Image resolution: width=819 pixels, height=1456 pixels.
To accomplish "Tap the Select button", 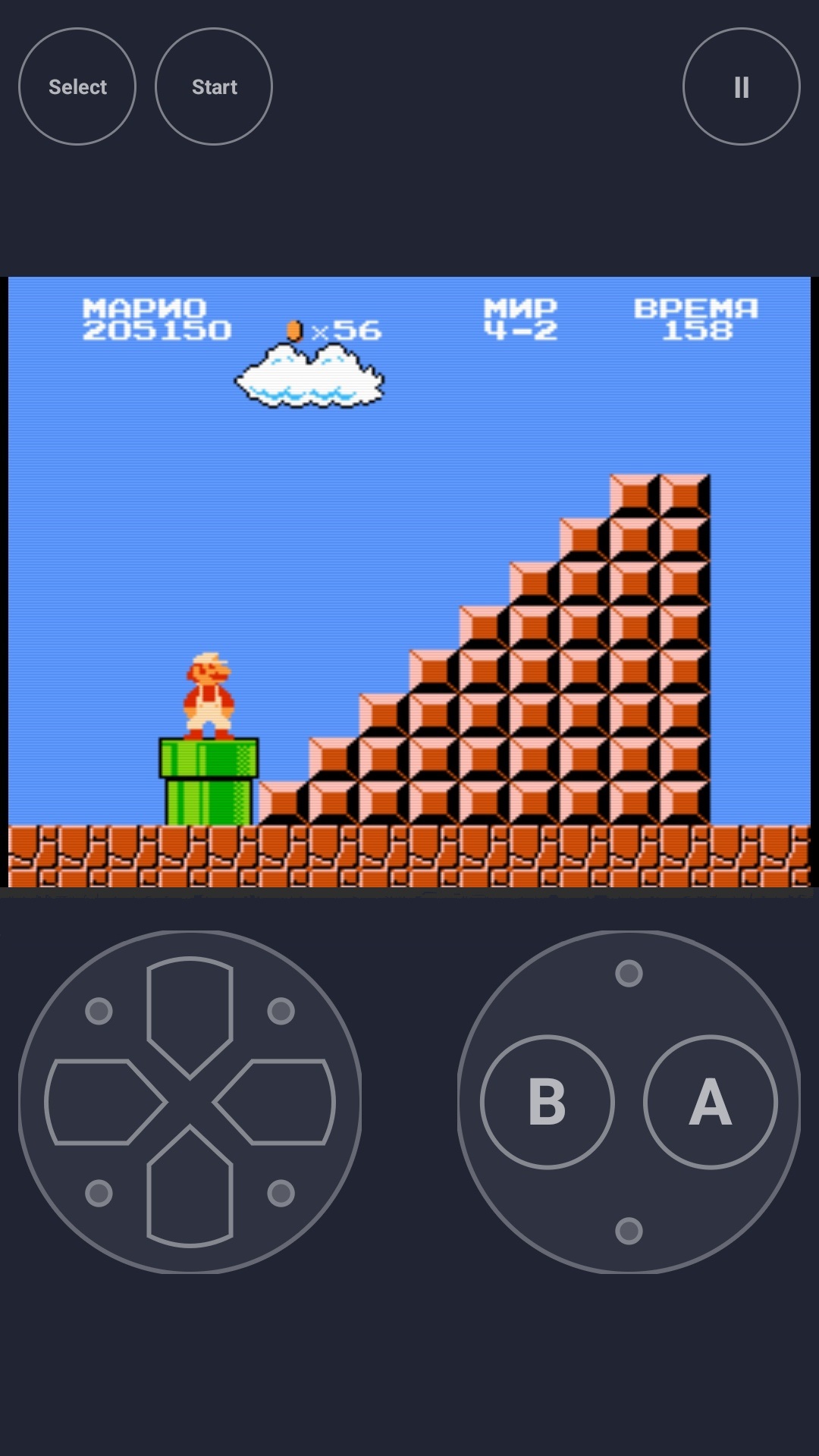I will tap(77, 86).
